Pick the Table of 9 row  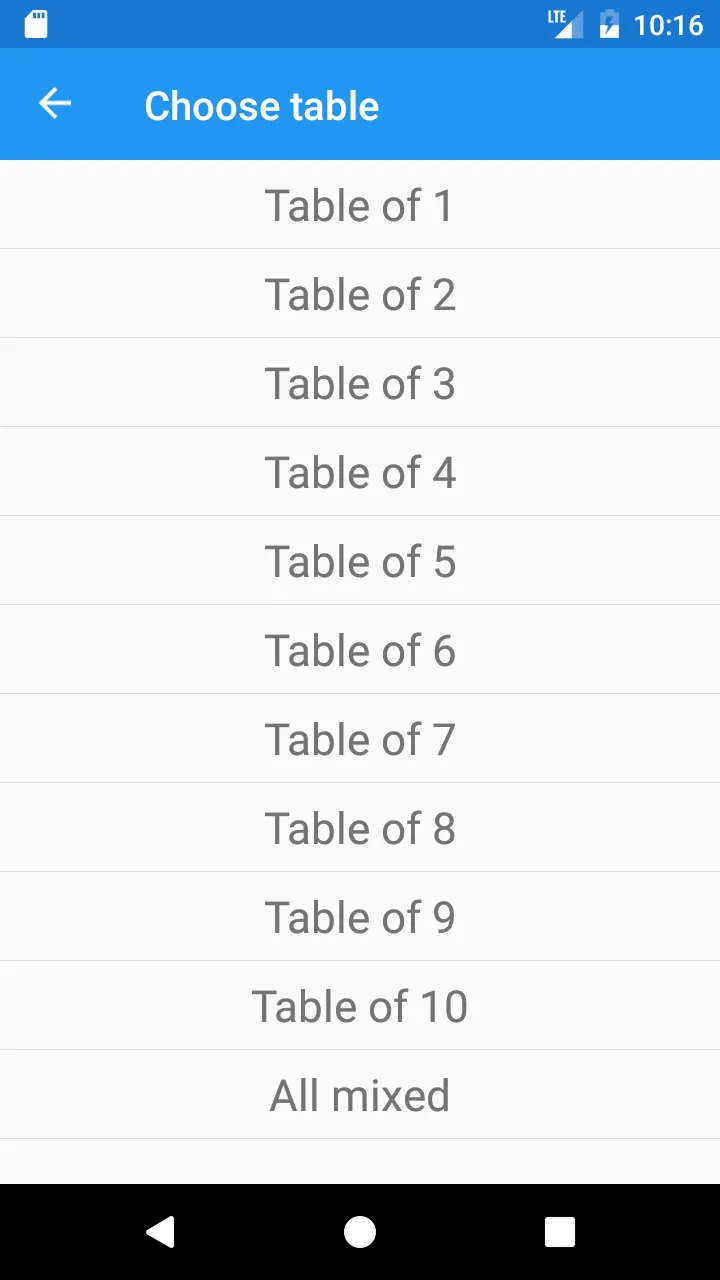coord(360,917)
